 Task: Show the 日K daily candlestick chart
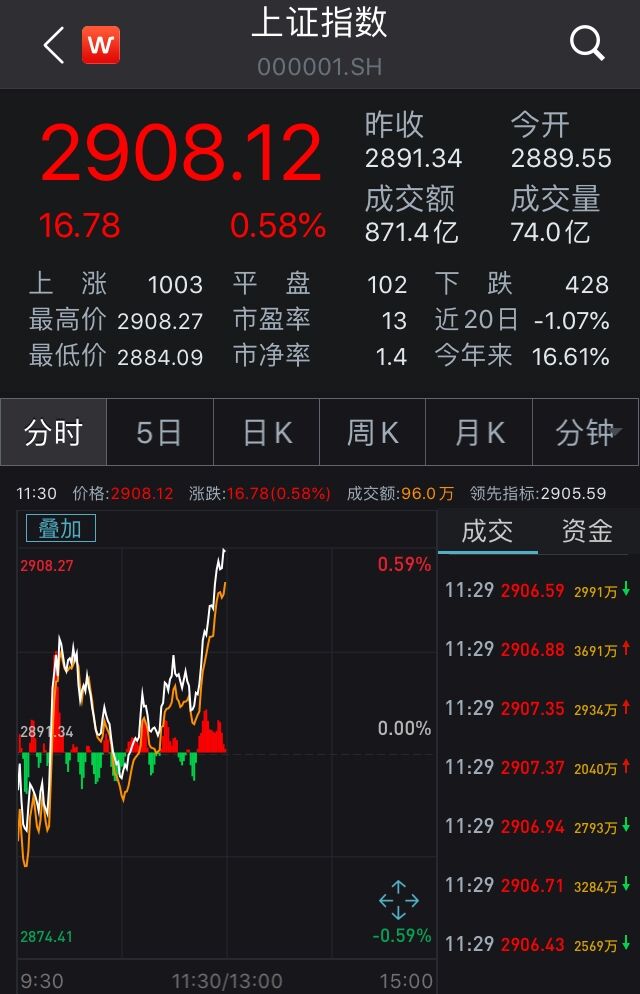tap(267, 433)
